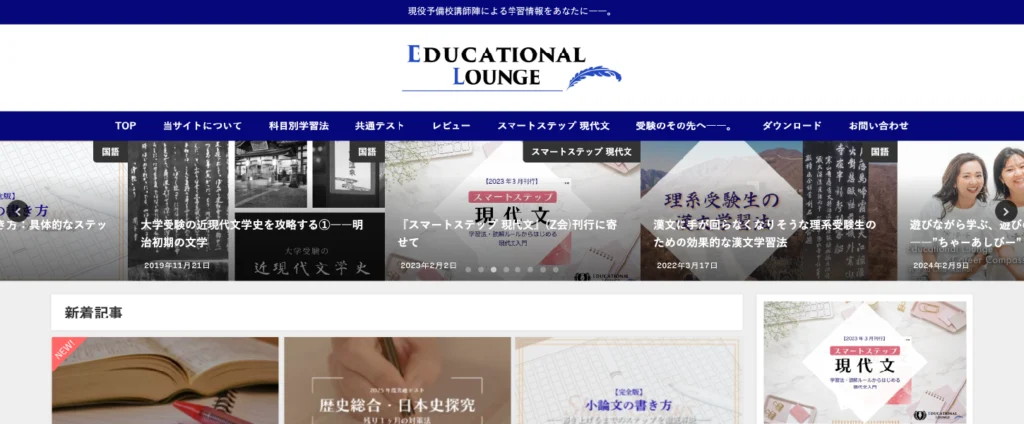Go to 当サイトについて page
Screen dimensions: 1024x424
pos(202,126)
